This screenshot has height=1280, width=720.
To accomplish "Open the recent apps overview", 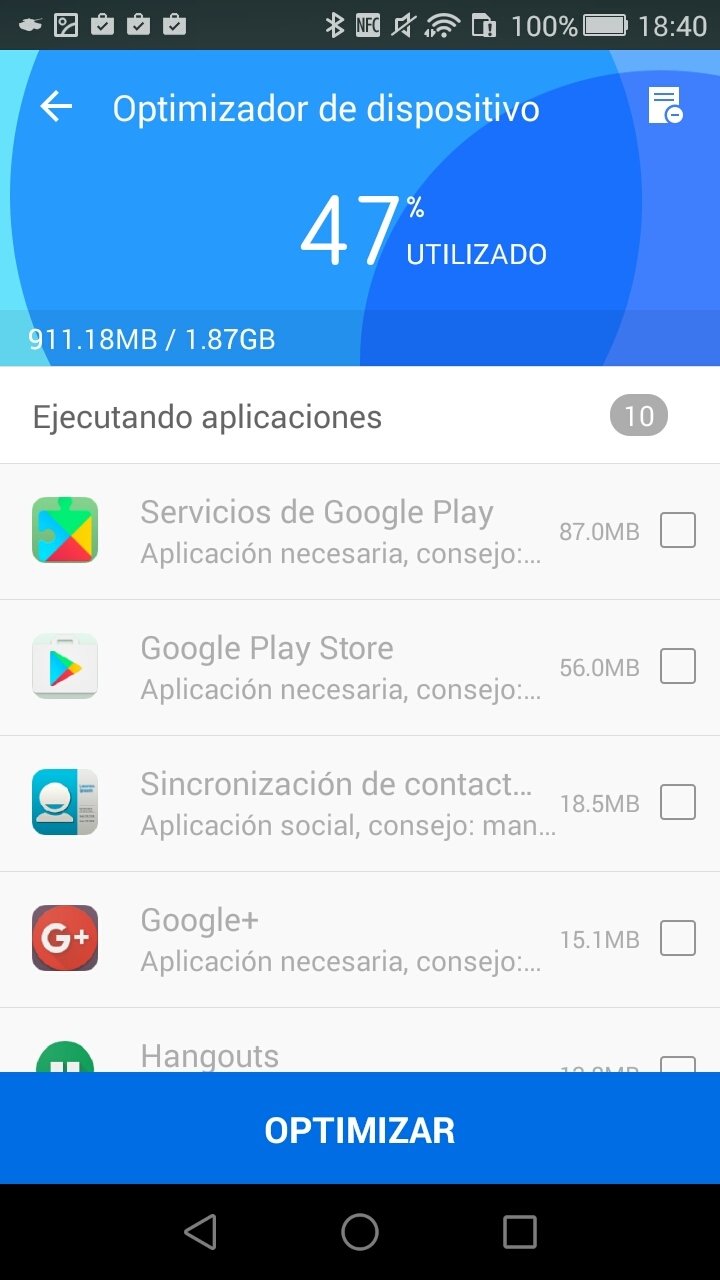I will click(x=520, y=1232).
